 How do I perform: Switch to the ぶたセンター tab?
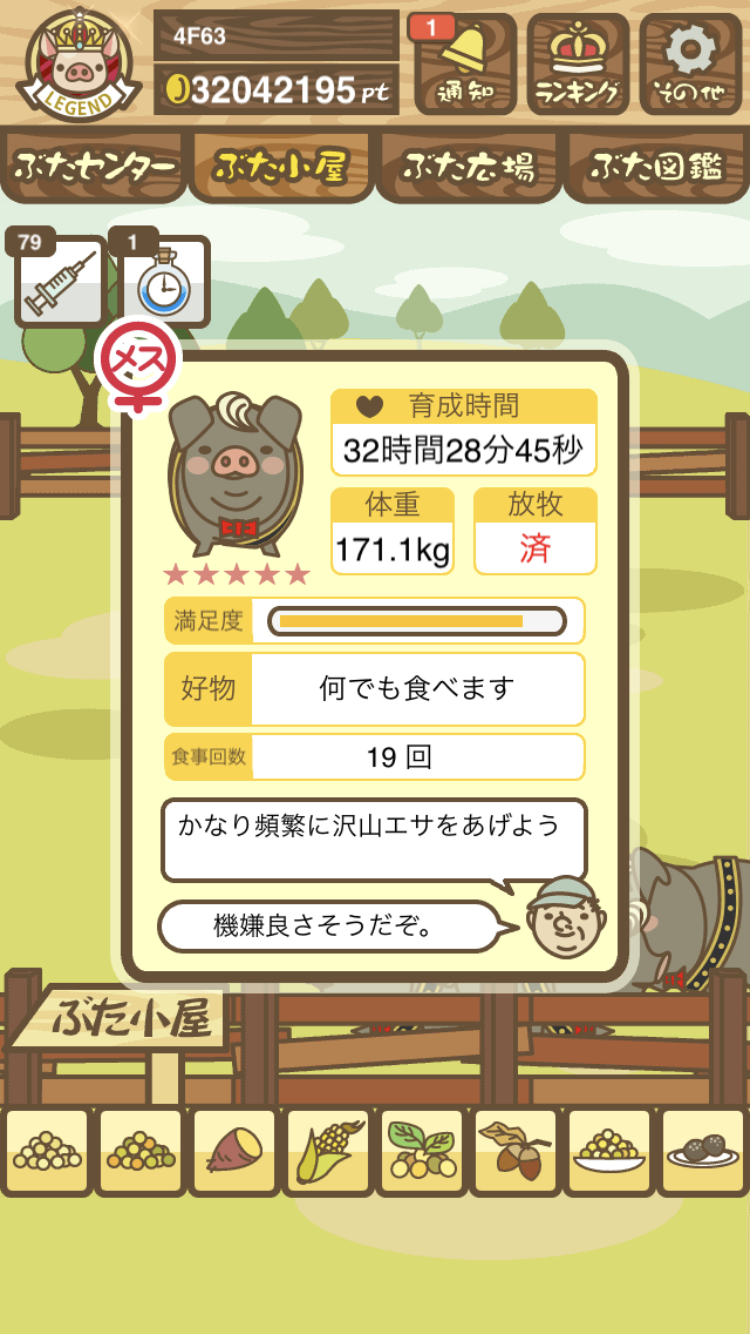click(94, 167)
